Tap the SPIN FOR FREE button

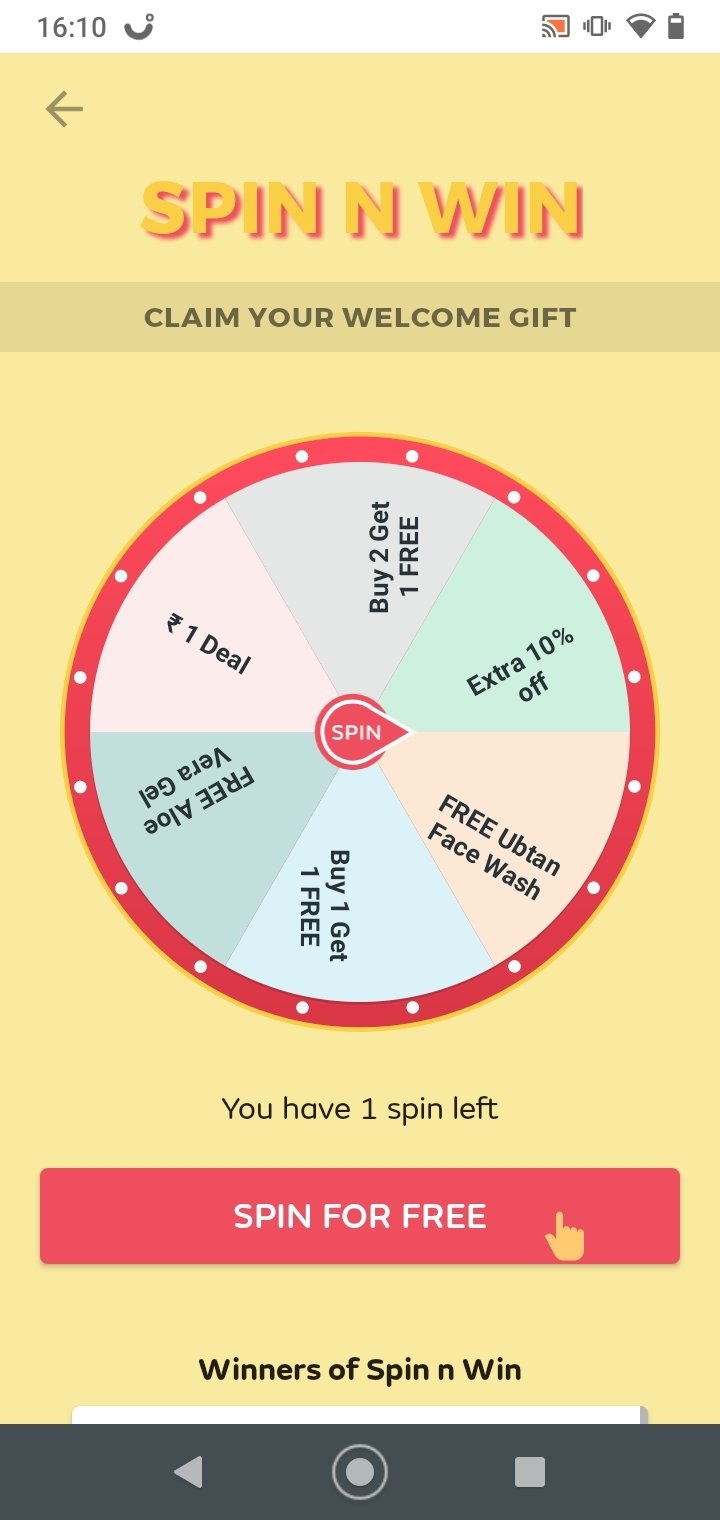click(x=360, y=1216)
